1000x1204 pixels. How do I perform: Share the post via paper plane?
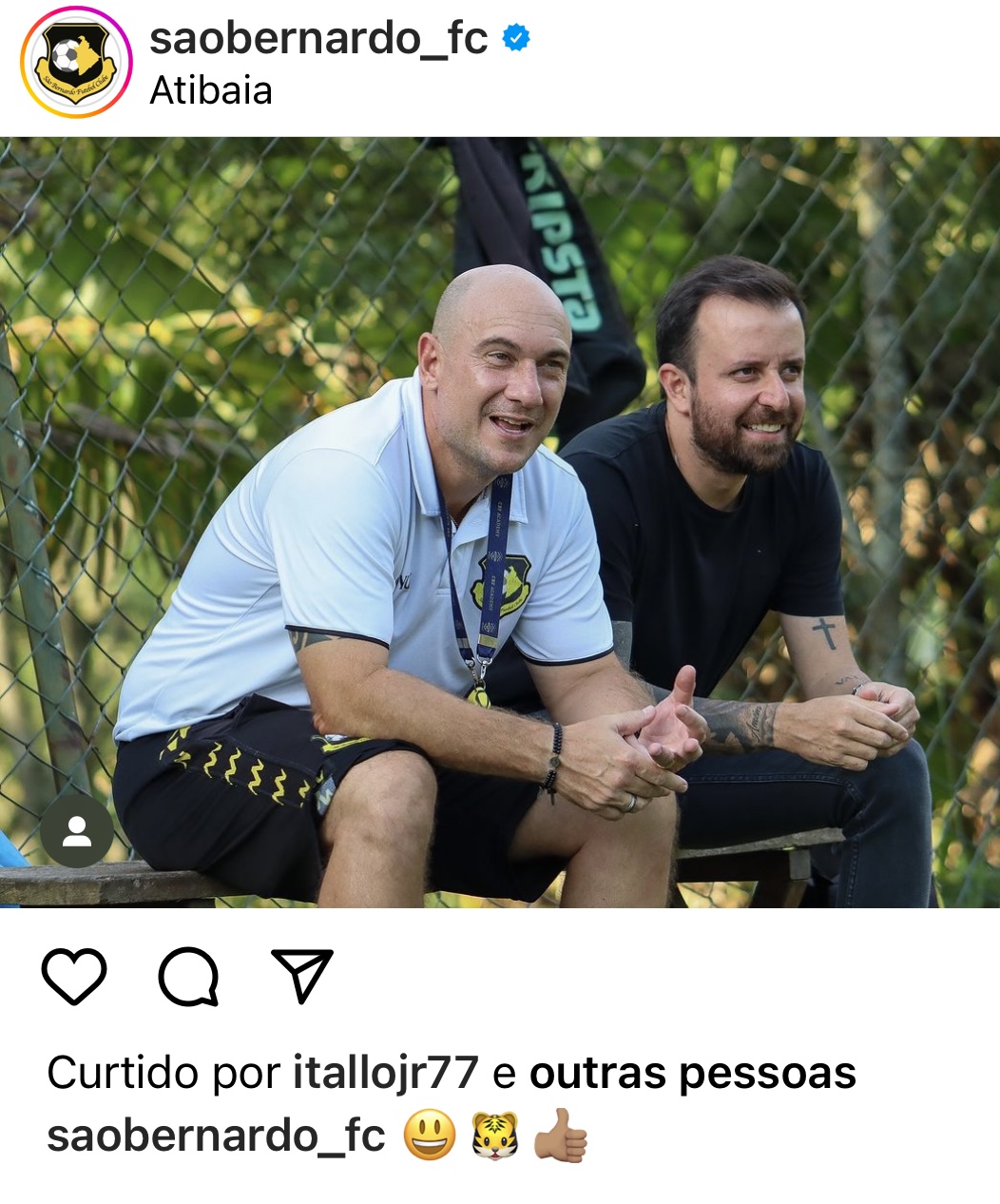click(302, 975)
